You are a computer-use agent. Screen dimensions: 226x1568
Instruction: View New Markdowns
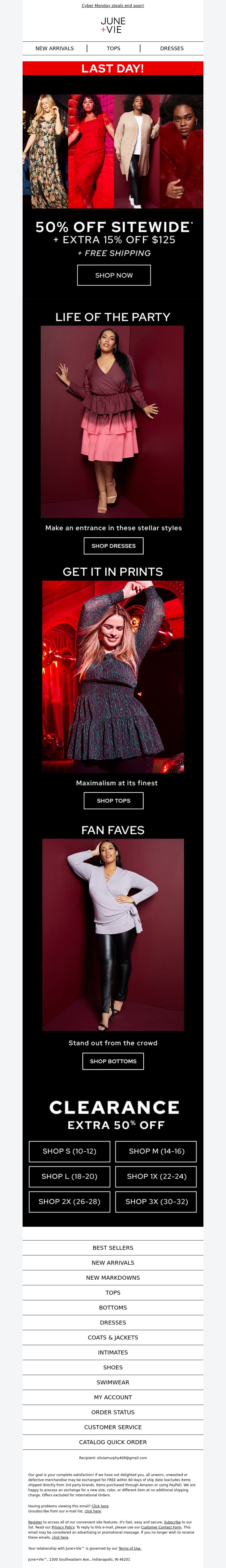(x=113, y=1277)
